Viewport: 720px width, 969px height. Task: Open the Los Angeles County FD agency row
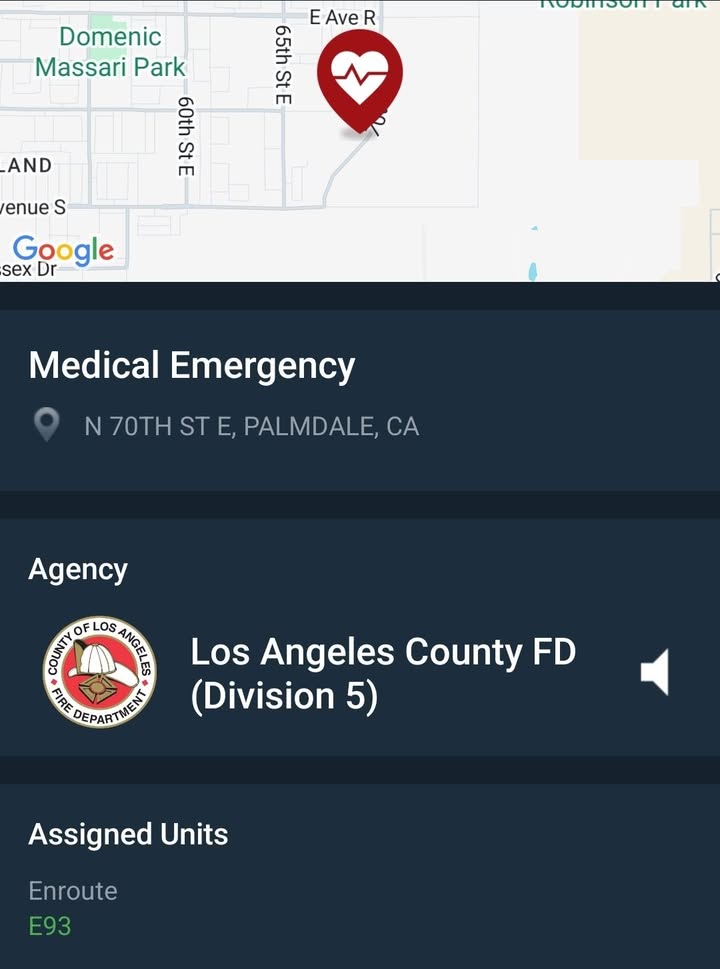tap(360, 672)
